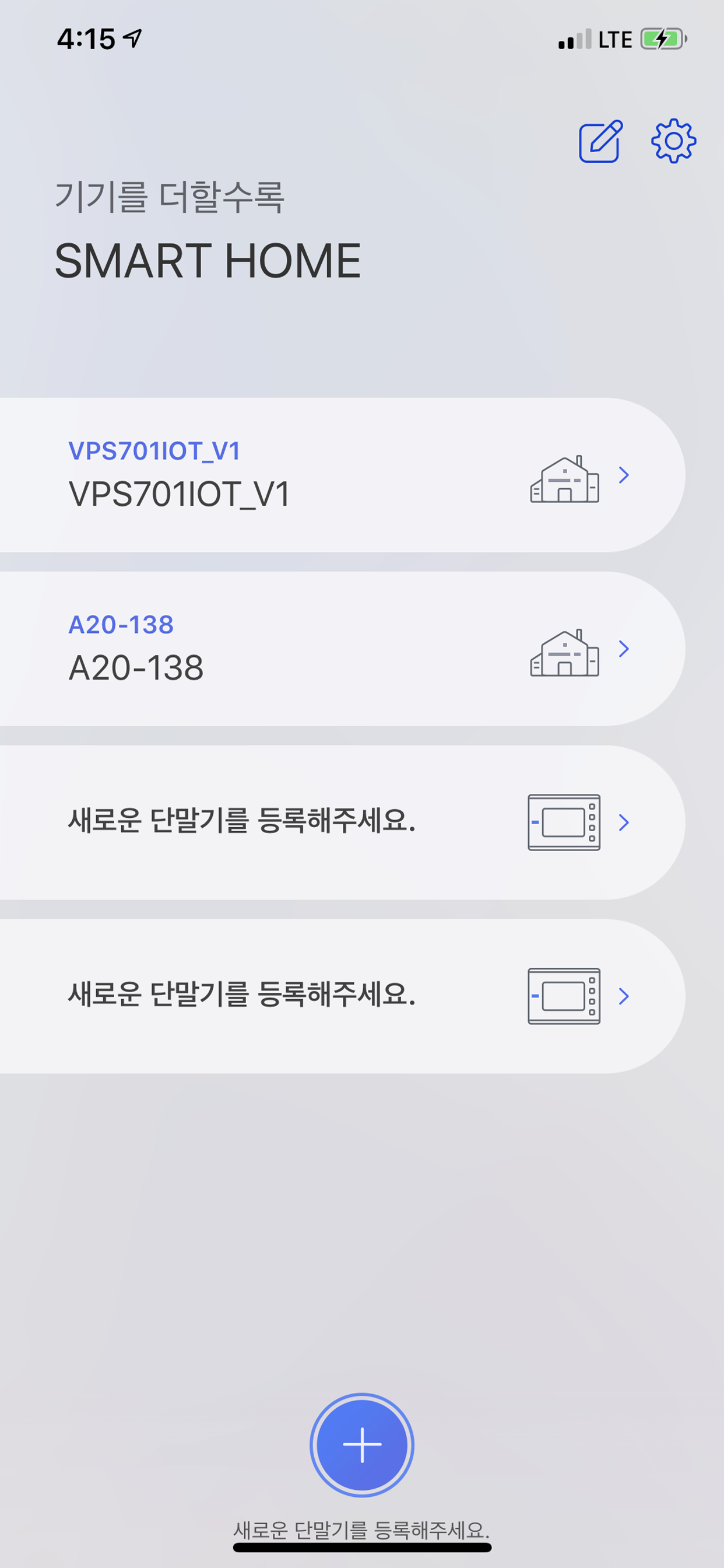
Task: Click the 새로운 단말기를 등록해주세요 text on fourth card
Action: (x=242, y=993)
